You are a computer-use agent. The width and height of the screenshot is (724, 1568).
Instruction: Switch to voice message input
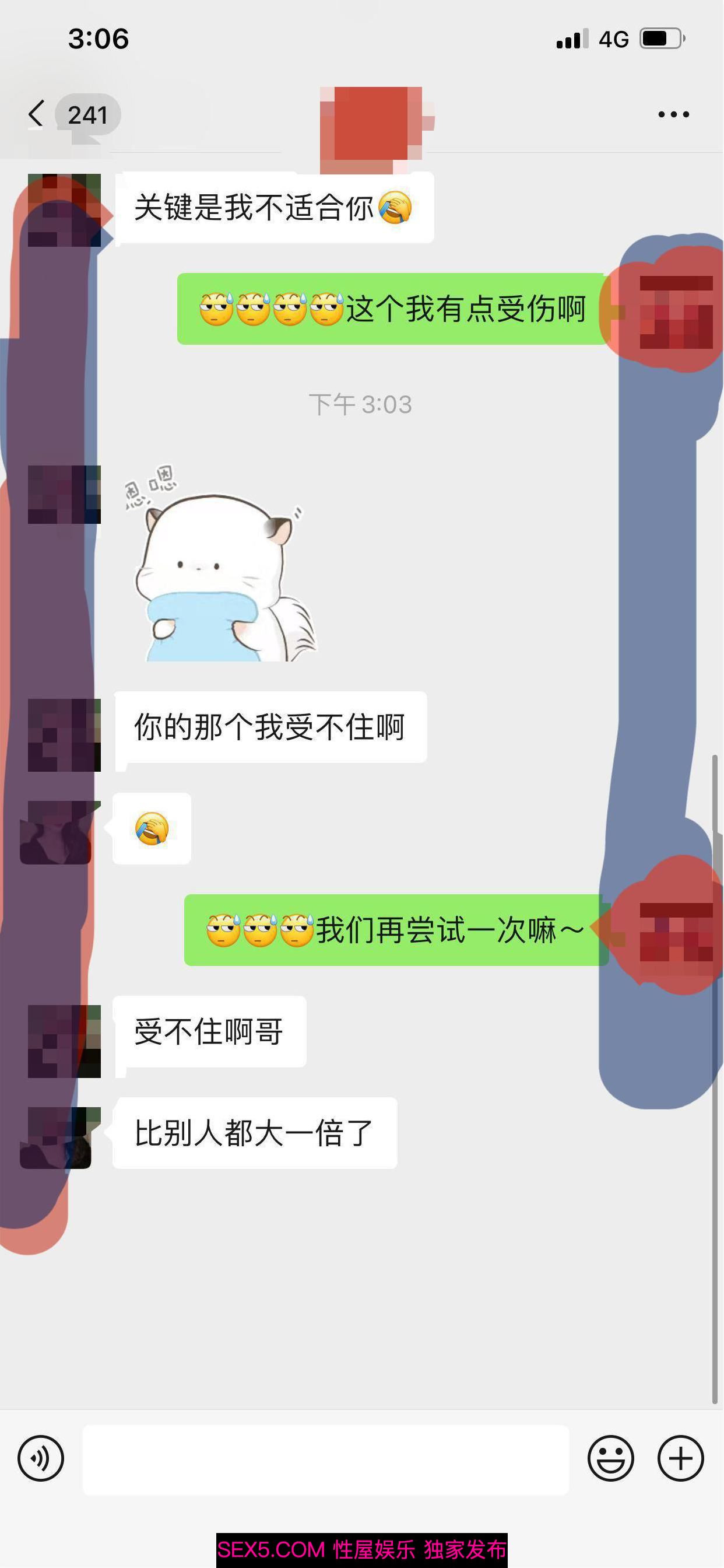click(x=41, y=1458)
